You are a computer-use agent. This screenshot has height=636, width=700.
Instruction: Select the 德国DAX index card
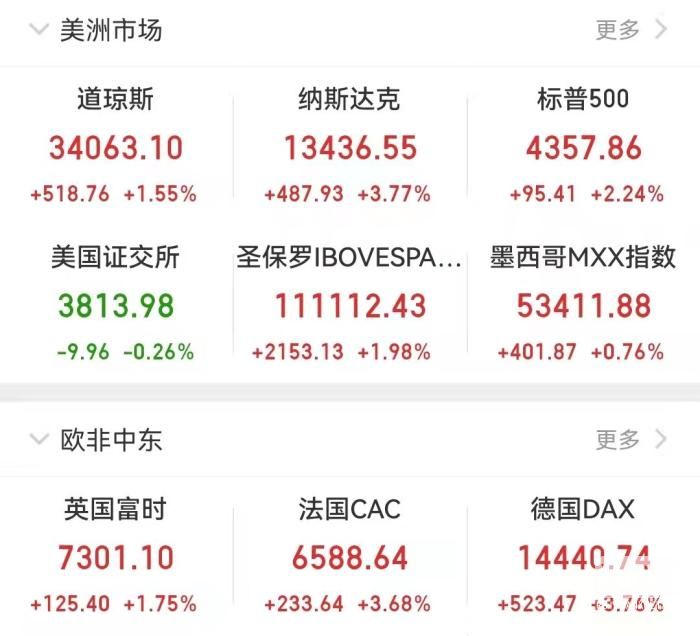click(x=583, y=556)
